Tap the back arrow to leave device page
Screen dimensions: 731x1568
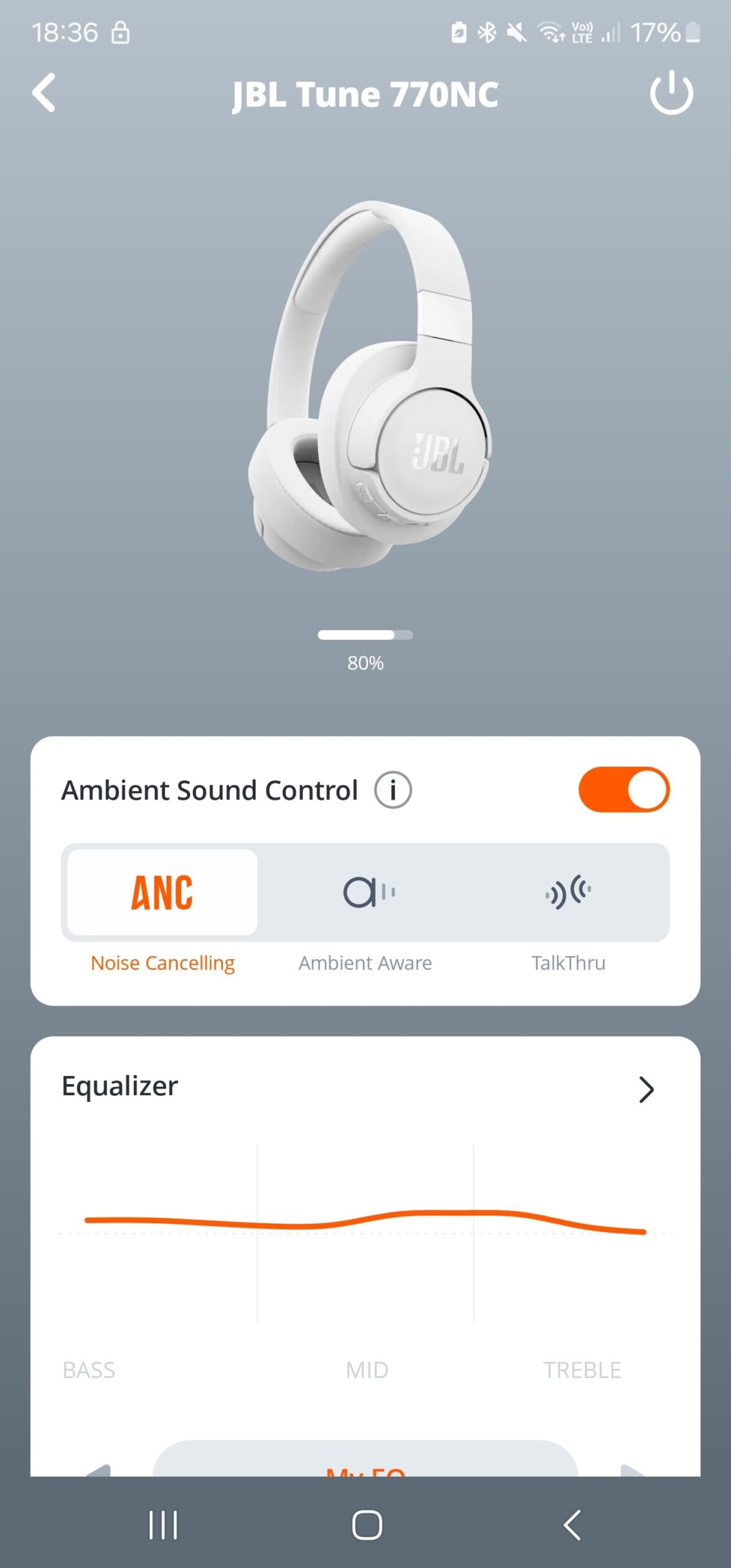[44, 93]
